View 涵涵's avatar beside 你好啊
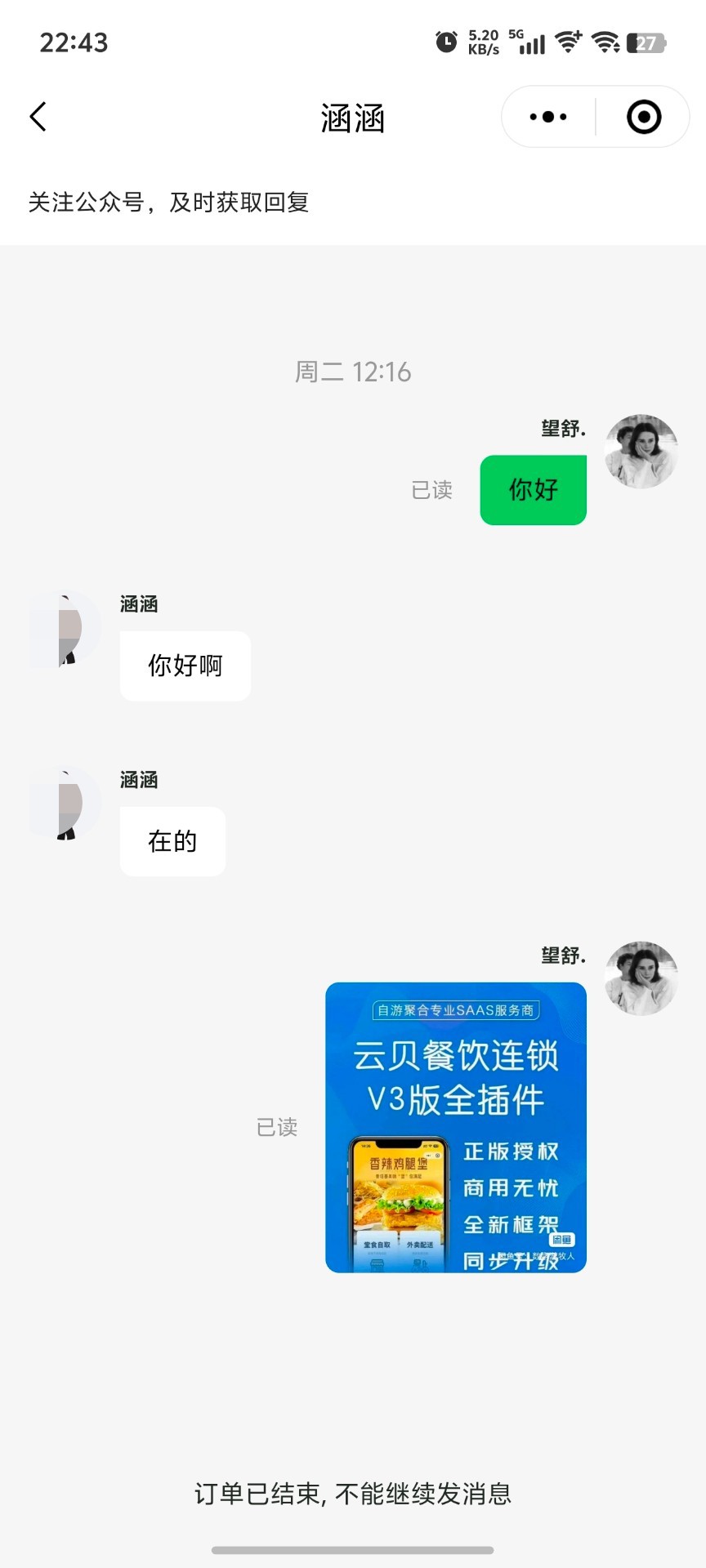706x1568 pixels. pyautogui.click(x=65, y=629)
